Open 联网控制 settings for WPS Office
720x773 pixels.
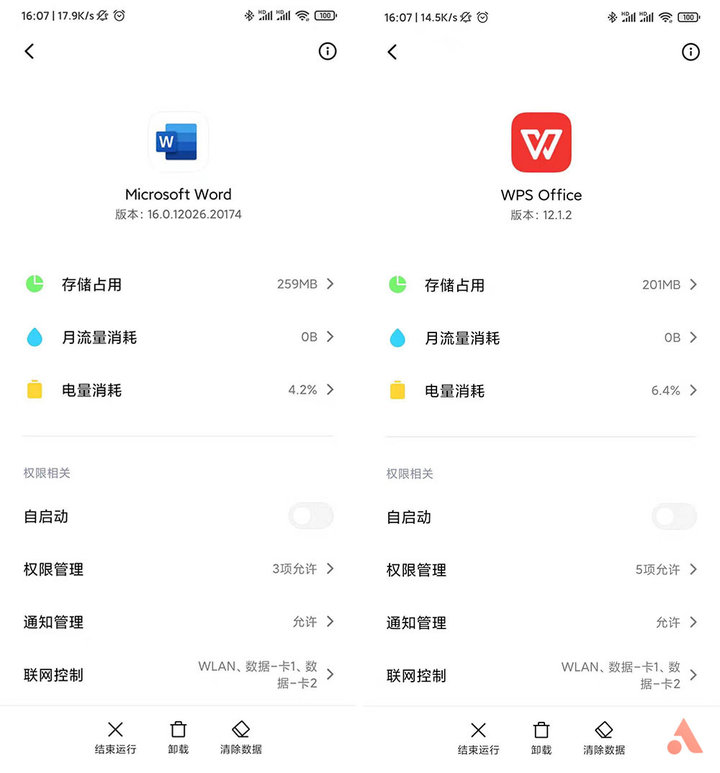tap(541, 675)
